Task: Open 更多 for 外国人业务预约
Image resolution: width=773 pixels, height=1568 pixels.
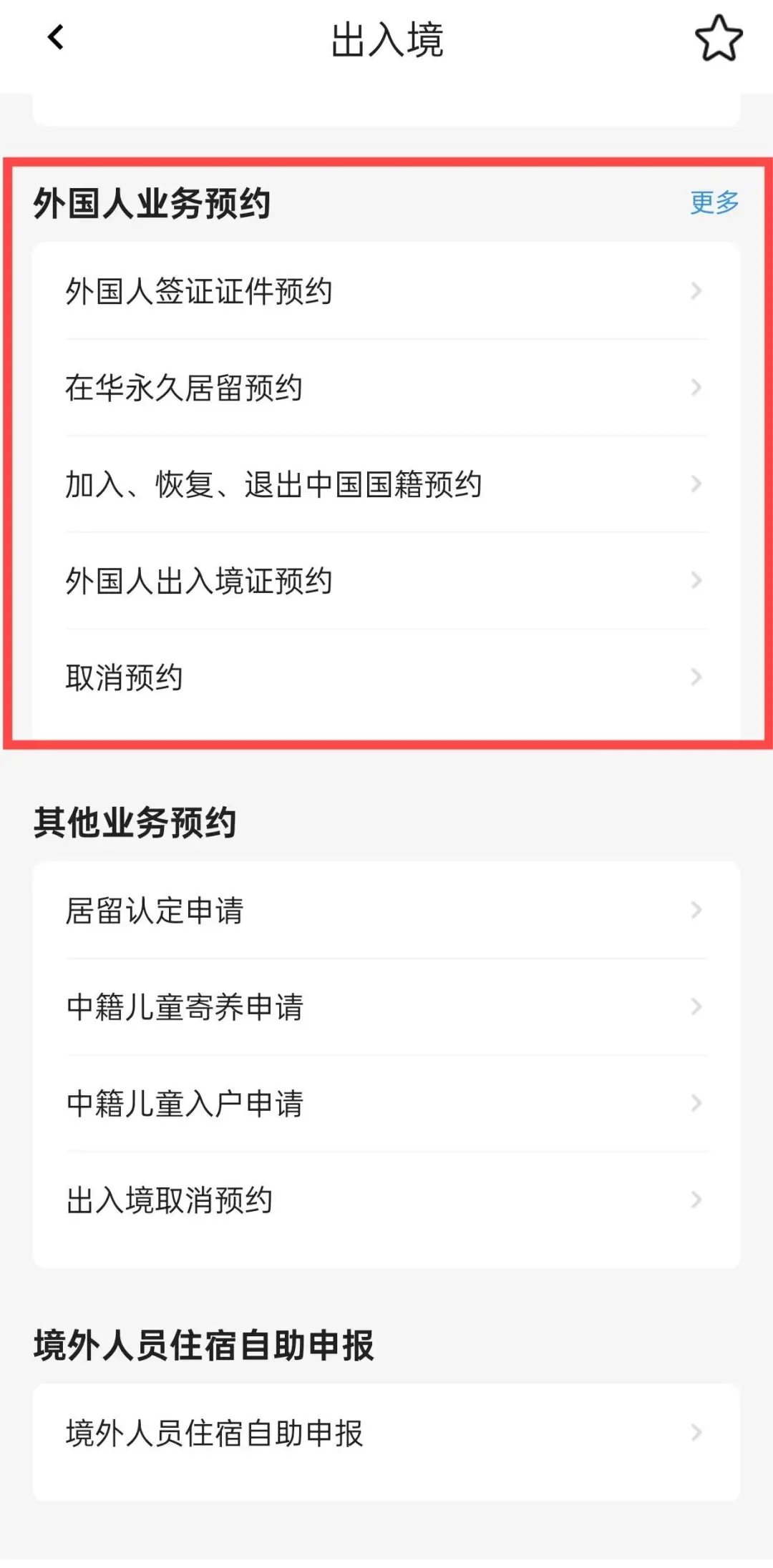Action: 714,202
